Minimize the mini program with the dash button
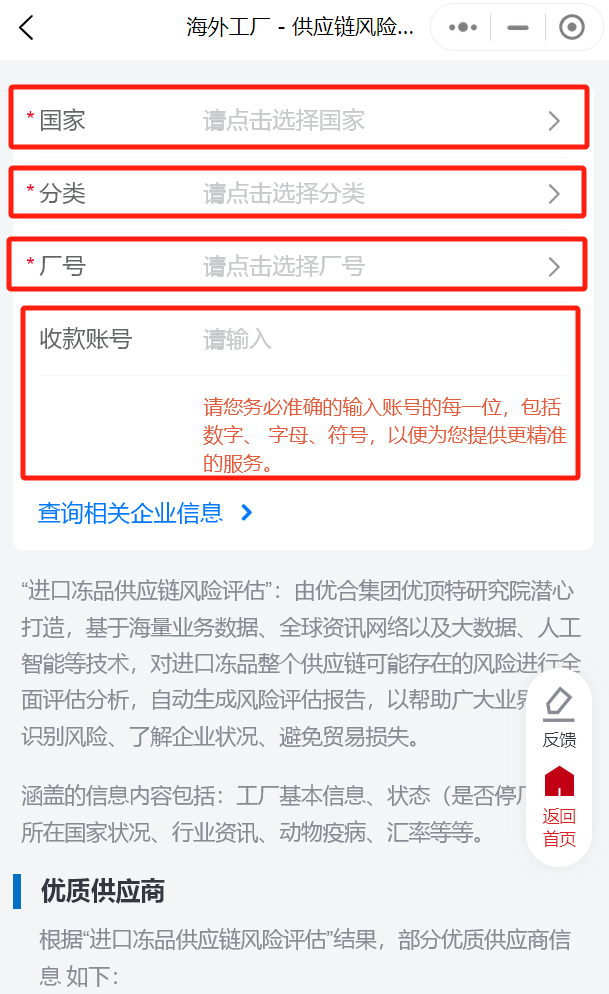 tap(518, 28)
